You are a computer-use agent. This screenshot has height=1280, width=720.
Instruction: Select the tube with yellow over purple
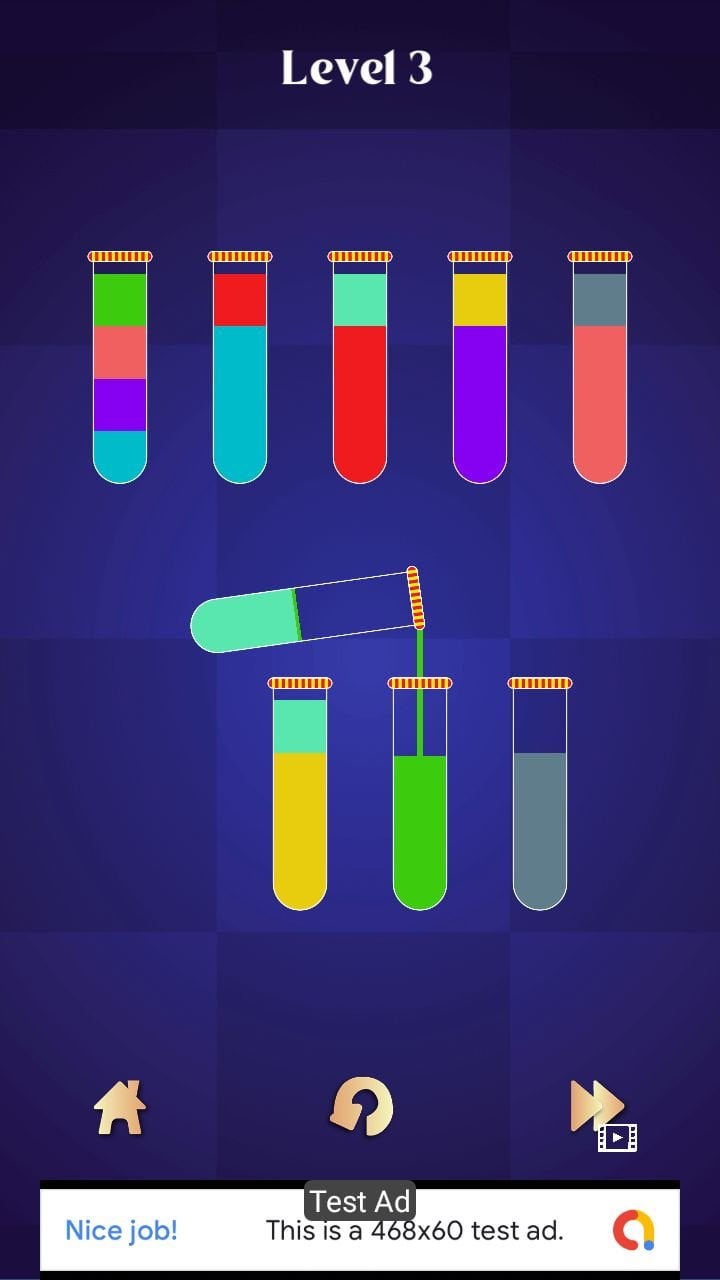coord(480,370)
